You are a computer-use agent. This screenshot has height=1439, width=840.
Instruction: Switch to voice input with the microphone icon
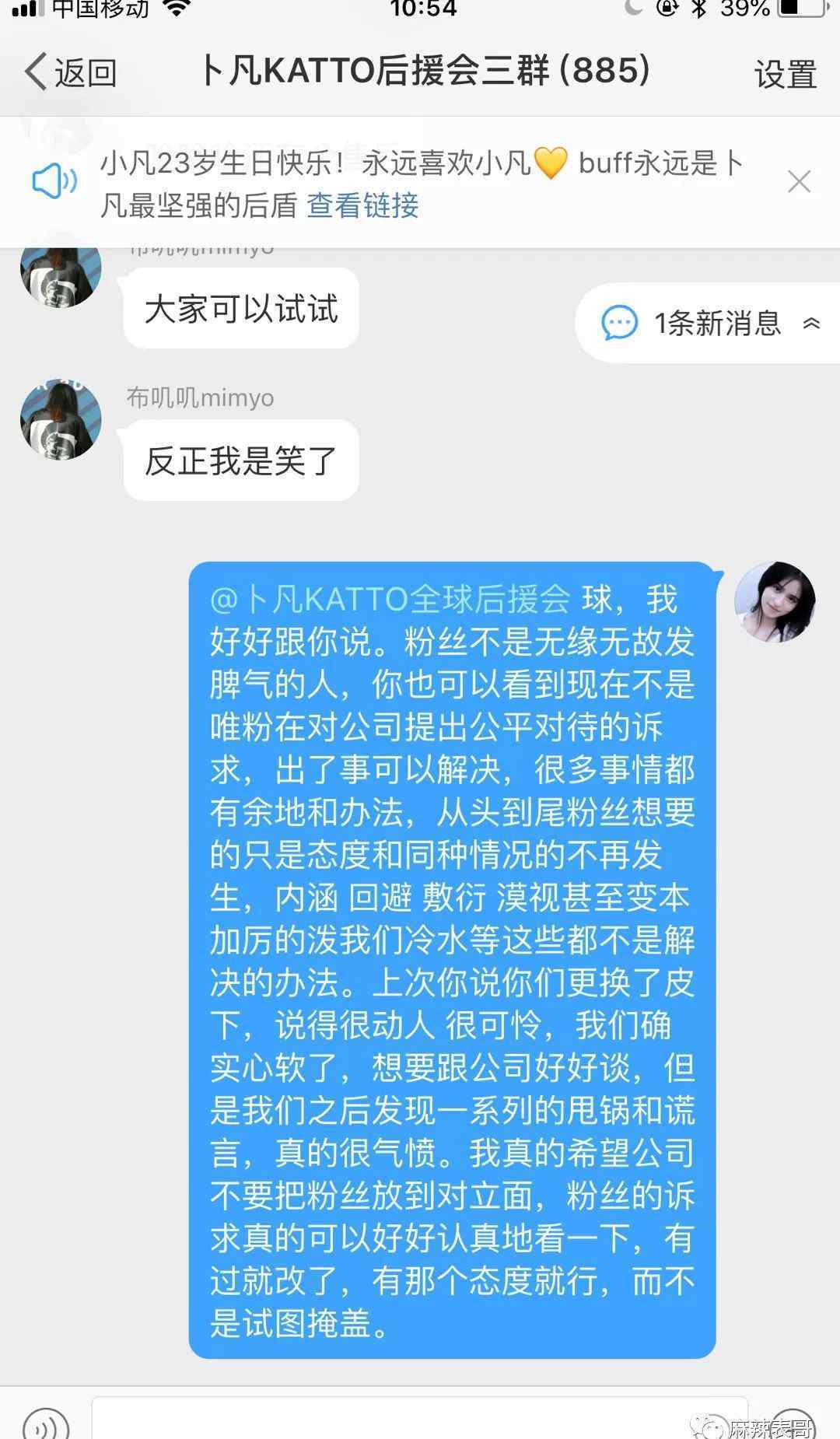[x=46, y=1425]
